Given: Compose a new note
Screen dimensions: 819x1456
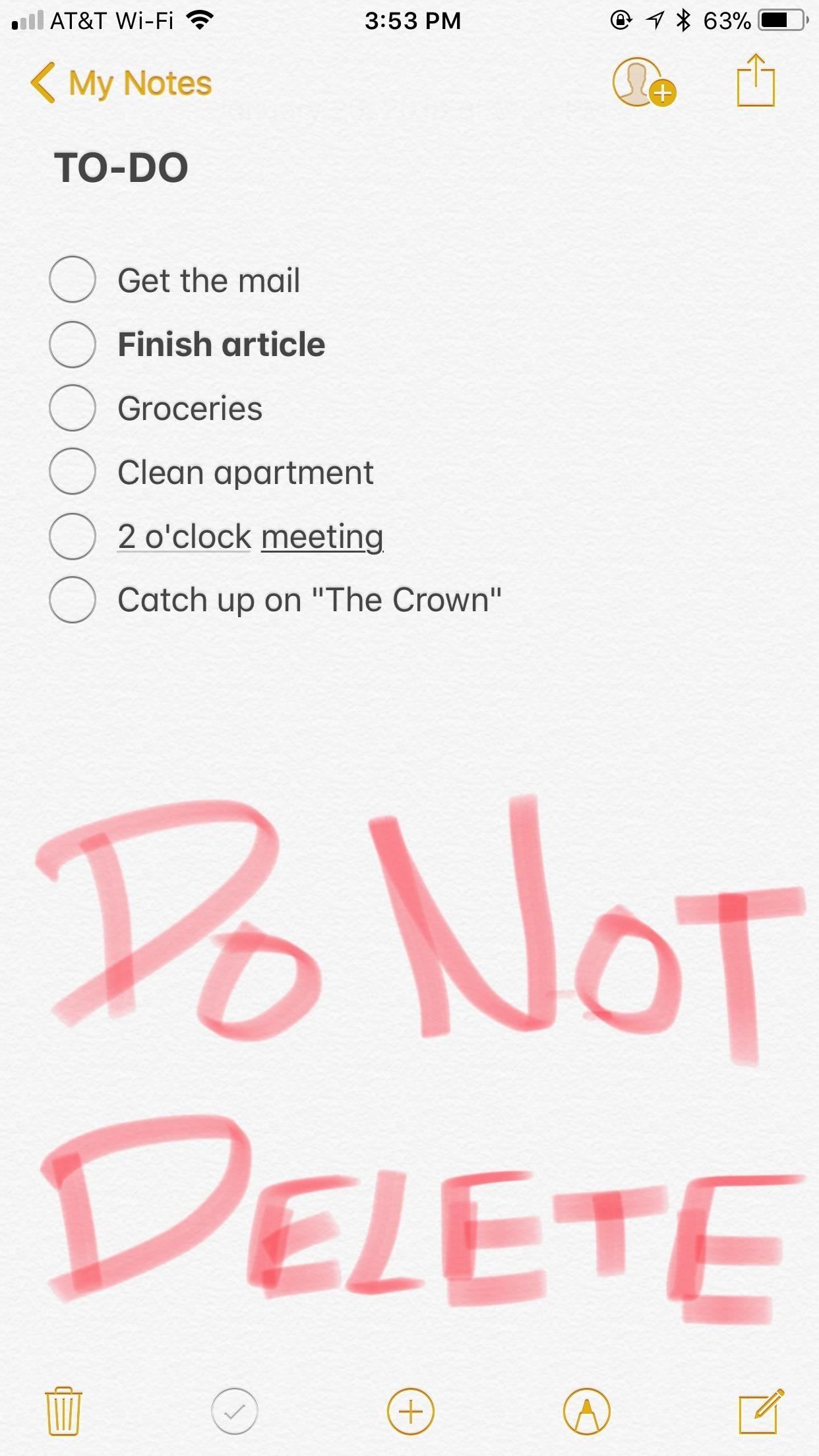Looking at the screenshot, I should pos(760,1411).
